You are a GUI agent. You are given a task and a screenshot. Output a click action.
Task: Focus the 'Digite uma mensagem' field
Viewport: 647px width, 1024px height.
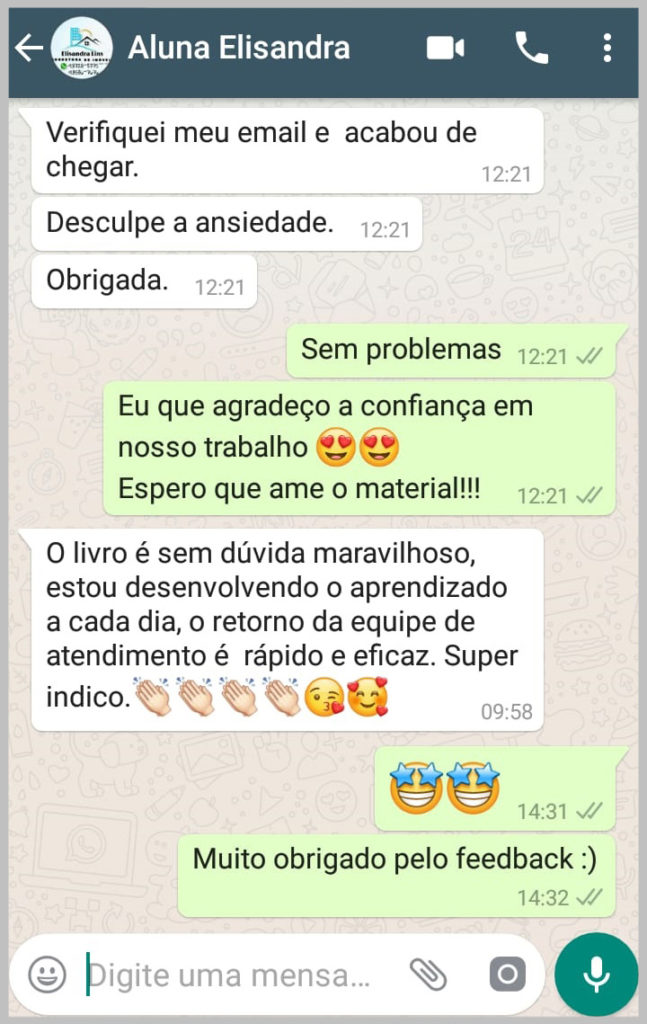(230, 974)
